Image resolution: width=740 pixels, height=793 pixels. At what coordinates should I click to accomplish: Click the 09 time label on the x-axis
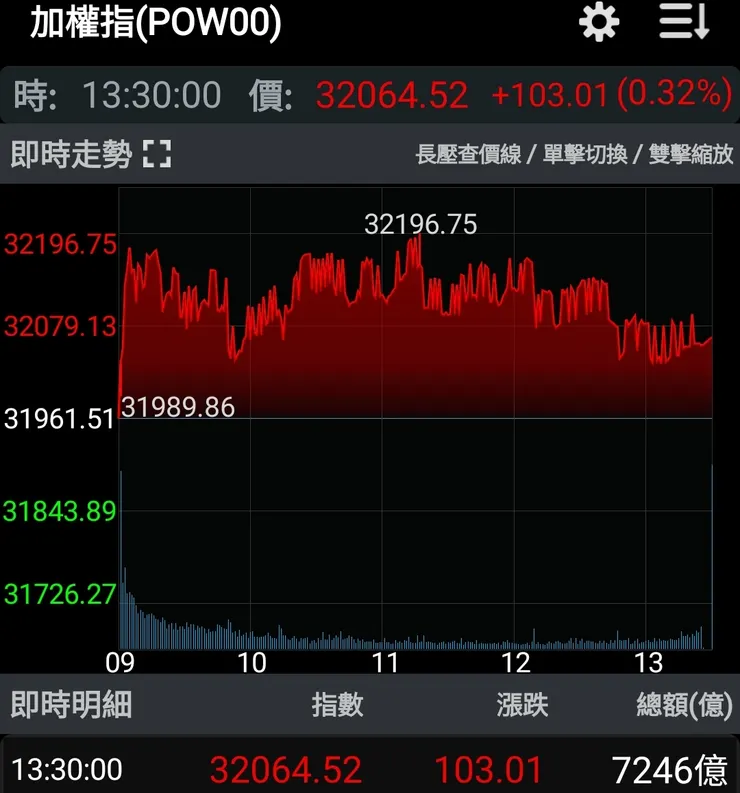[120, 662]
